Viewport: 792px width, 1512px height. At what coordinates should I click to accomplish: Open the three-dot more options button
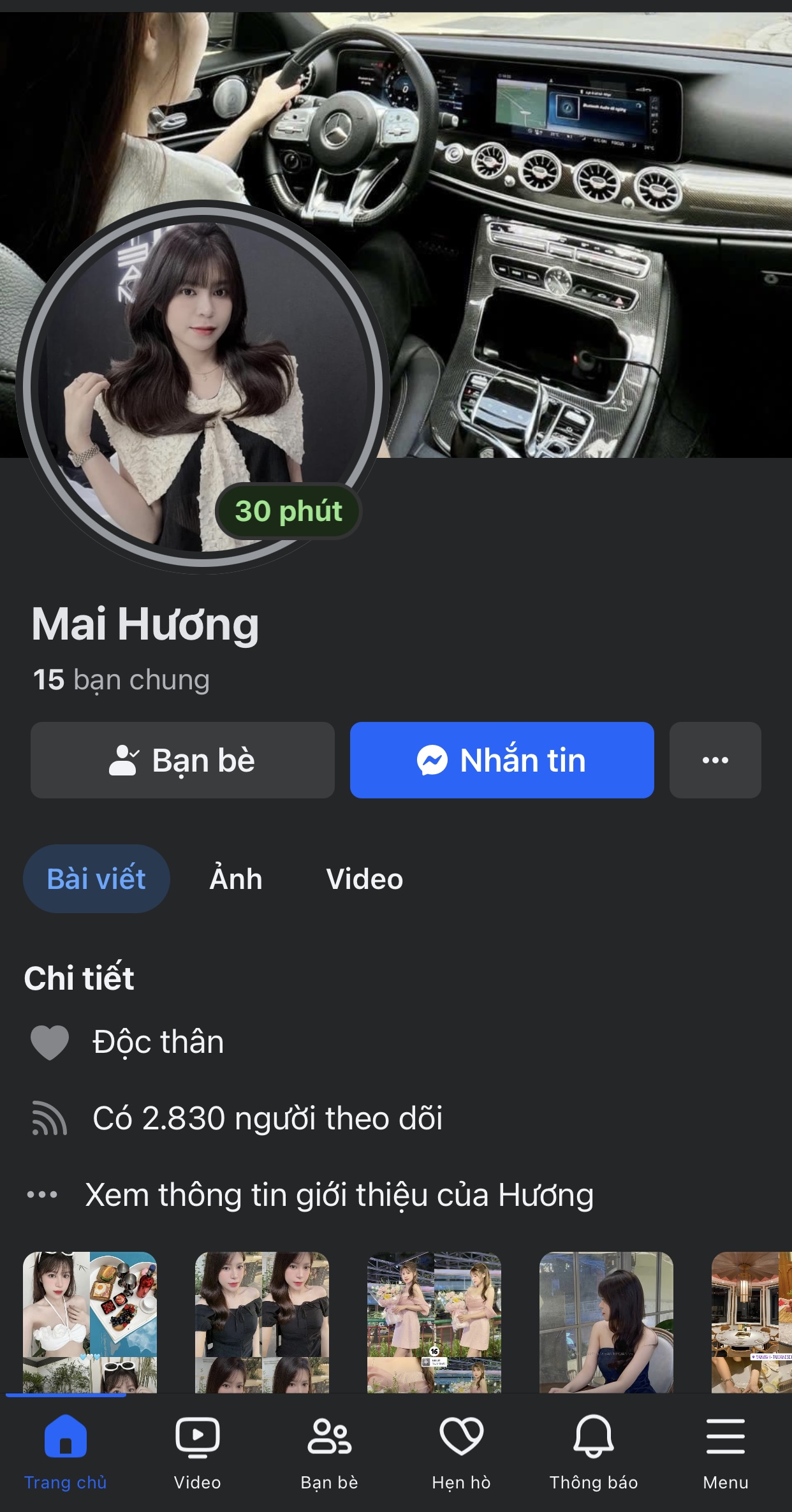coord(715,760)
